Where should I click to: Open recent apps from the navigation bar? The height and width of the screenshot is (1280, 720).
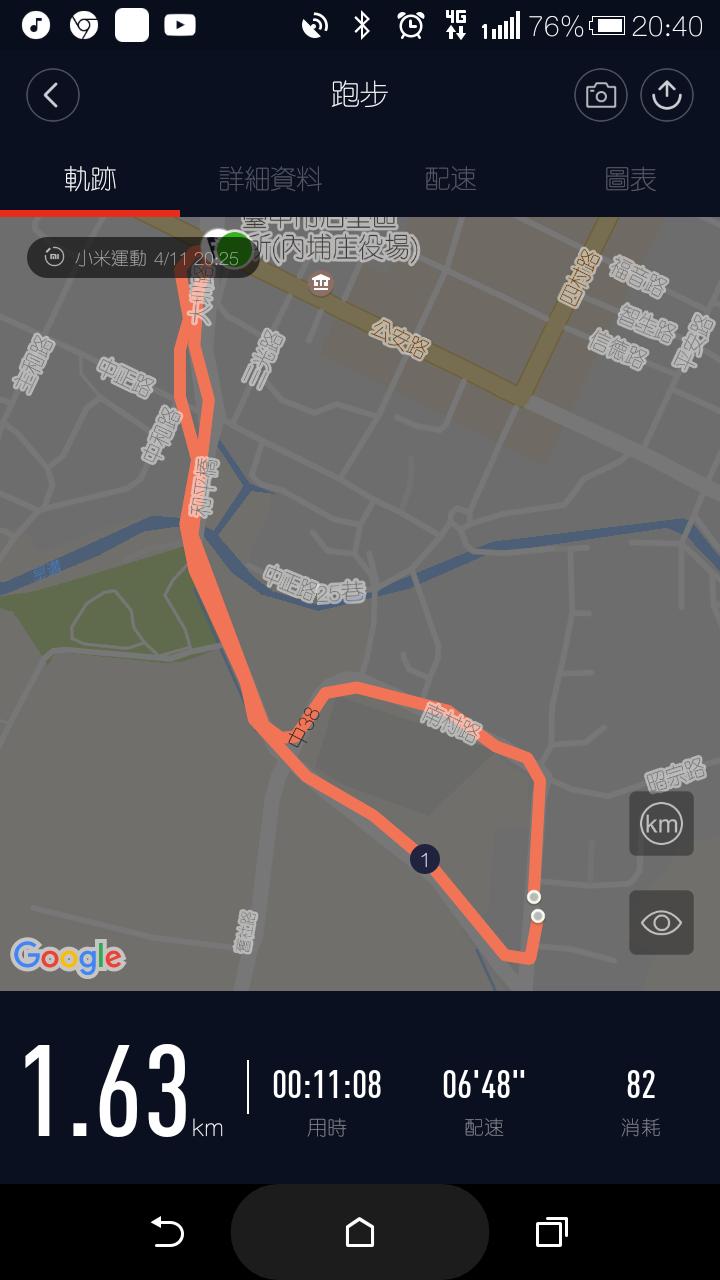[x=551, y=1232]
